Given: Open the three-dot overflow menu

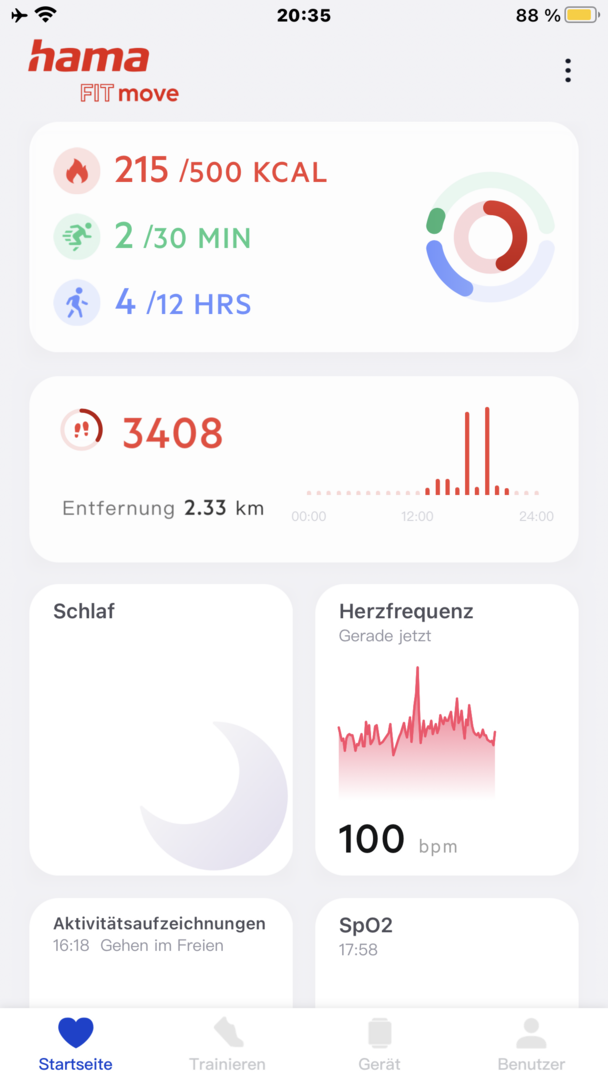Looking at the screenshot, I should tap(568, 70).
